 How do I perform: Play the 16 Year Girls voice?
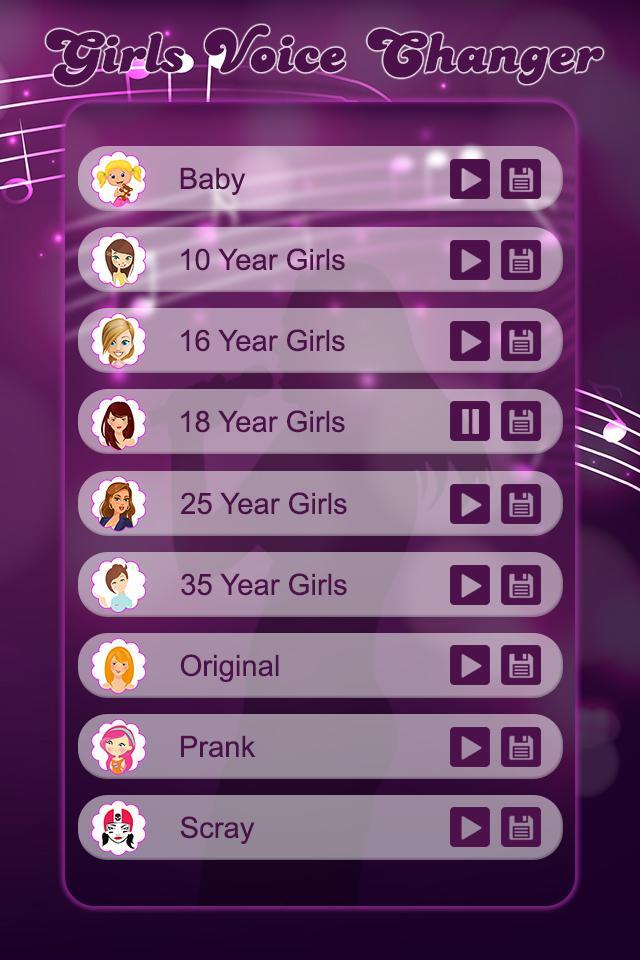click(469, 341)
